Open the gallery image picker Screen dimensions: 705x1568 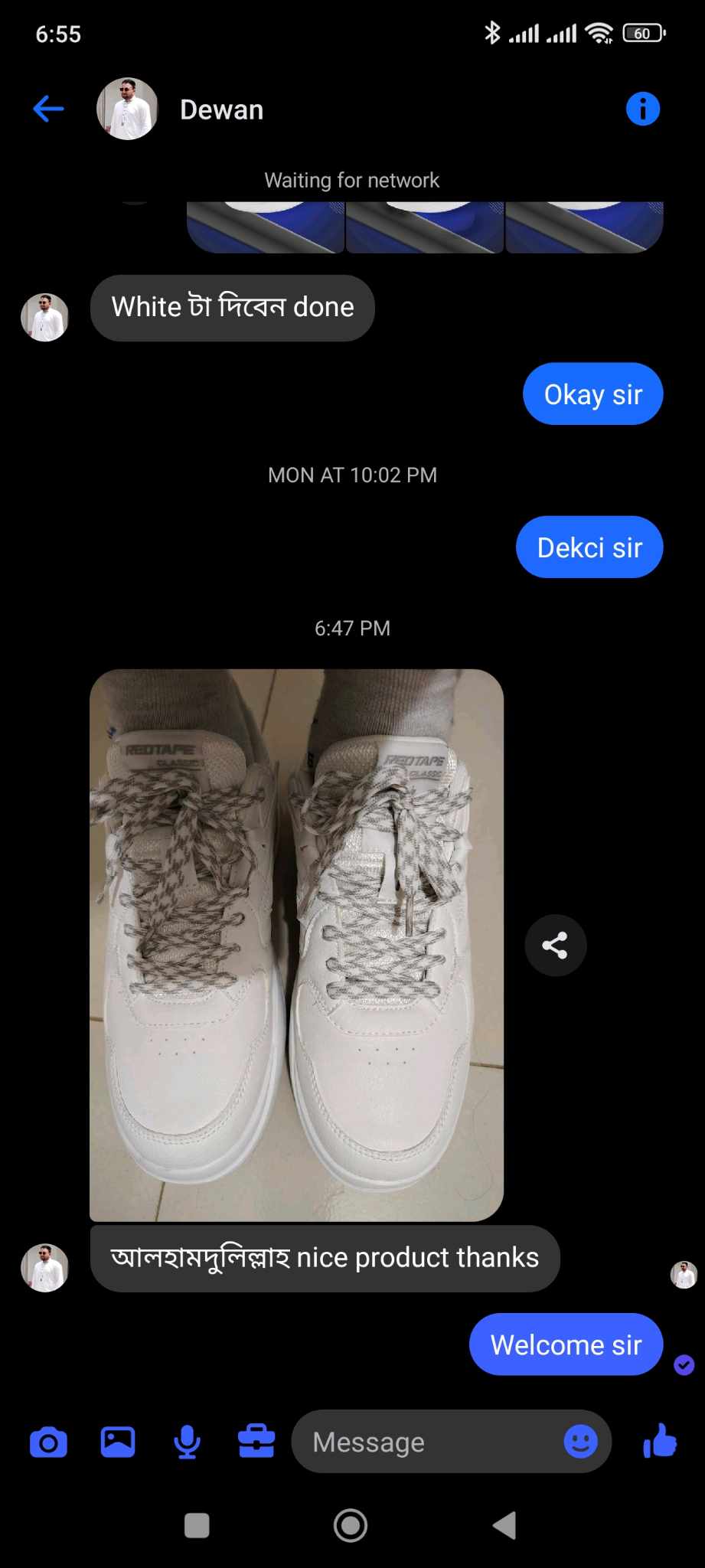click(118, 1442)
